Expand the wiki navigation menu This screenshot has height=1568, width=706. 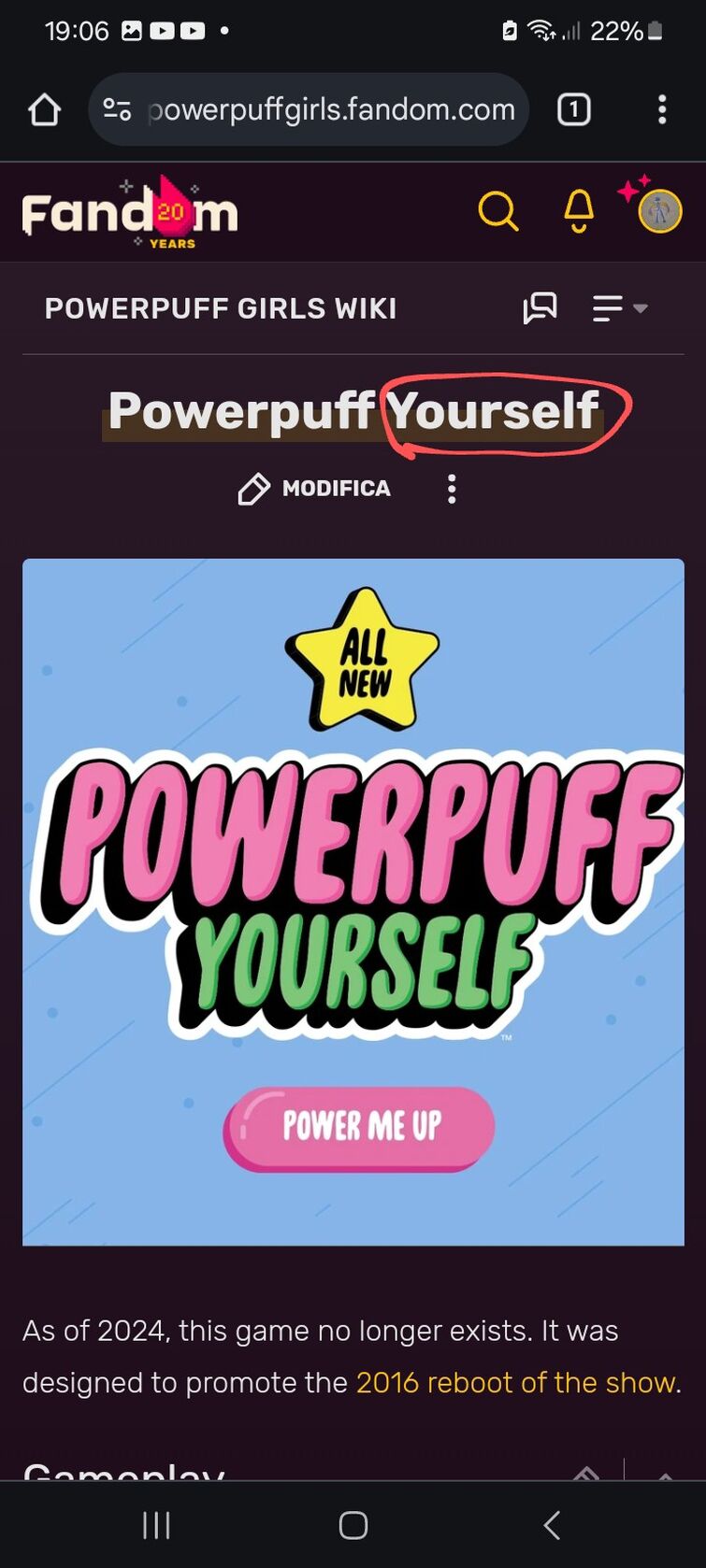(x=619, y=307)
